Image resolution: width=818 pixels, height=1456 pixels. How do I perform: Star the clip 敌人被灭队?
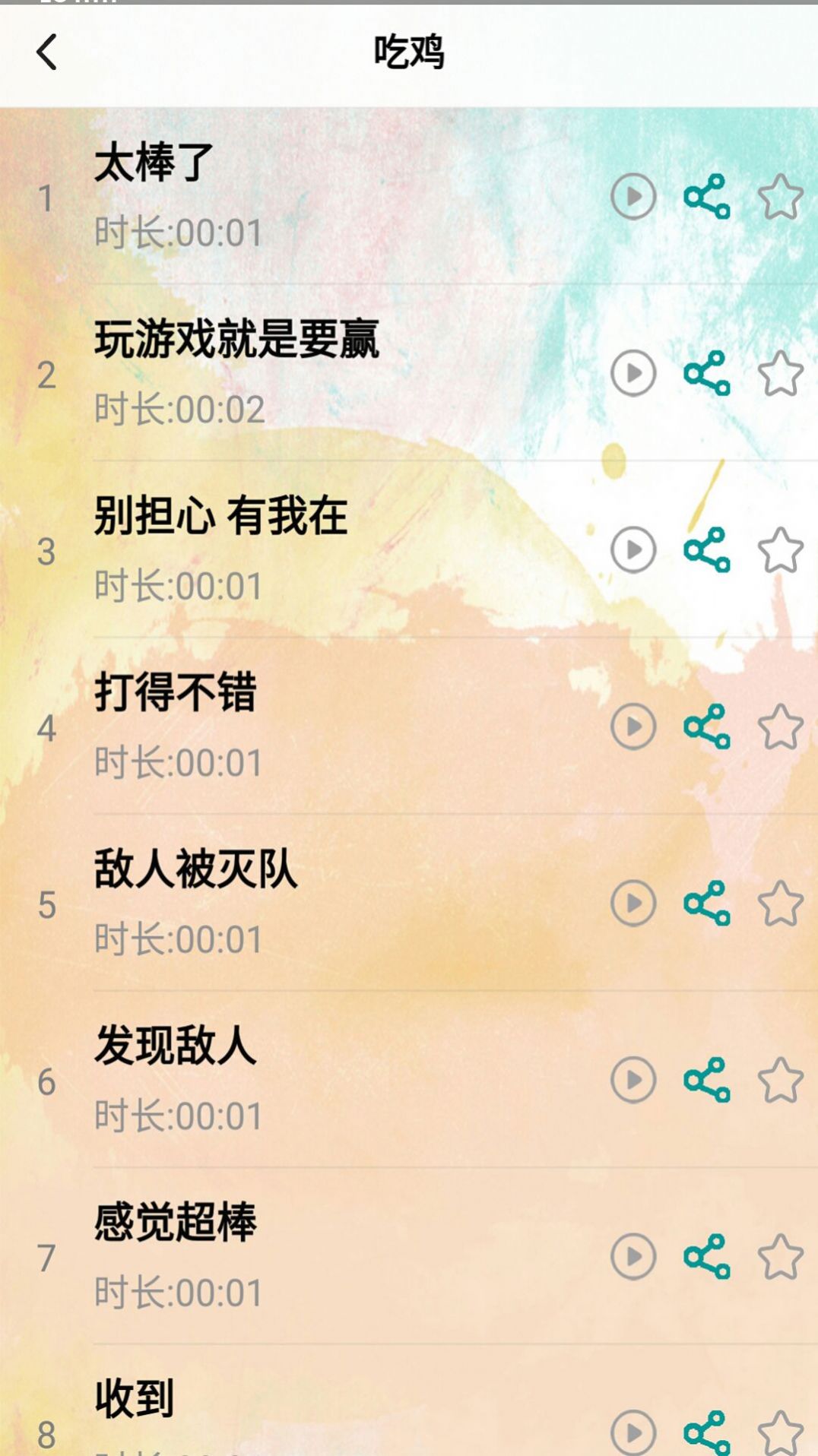pos(781,904)
